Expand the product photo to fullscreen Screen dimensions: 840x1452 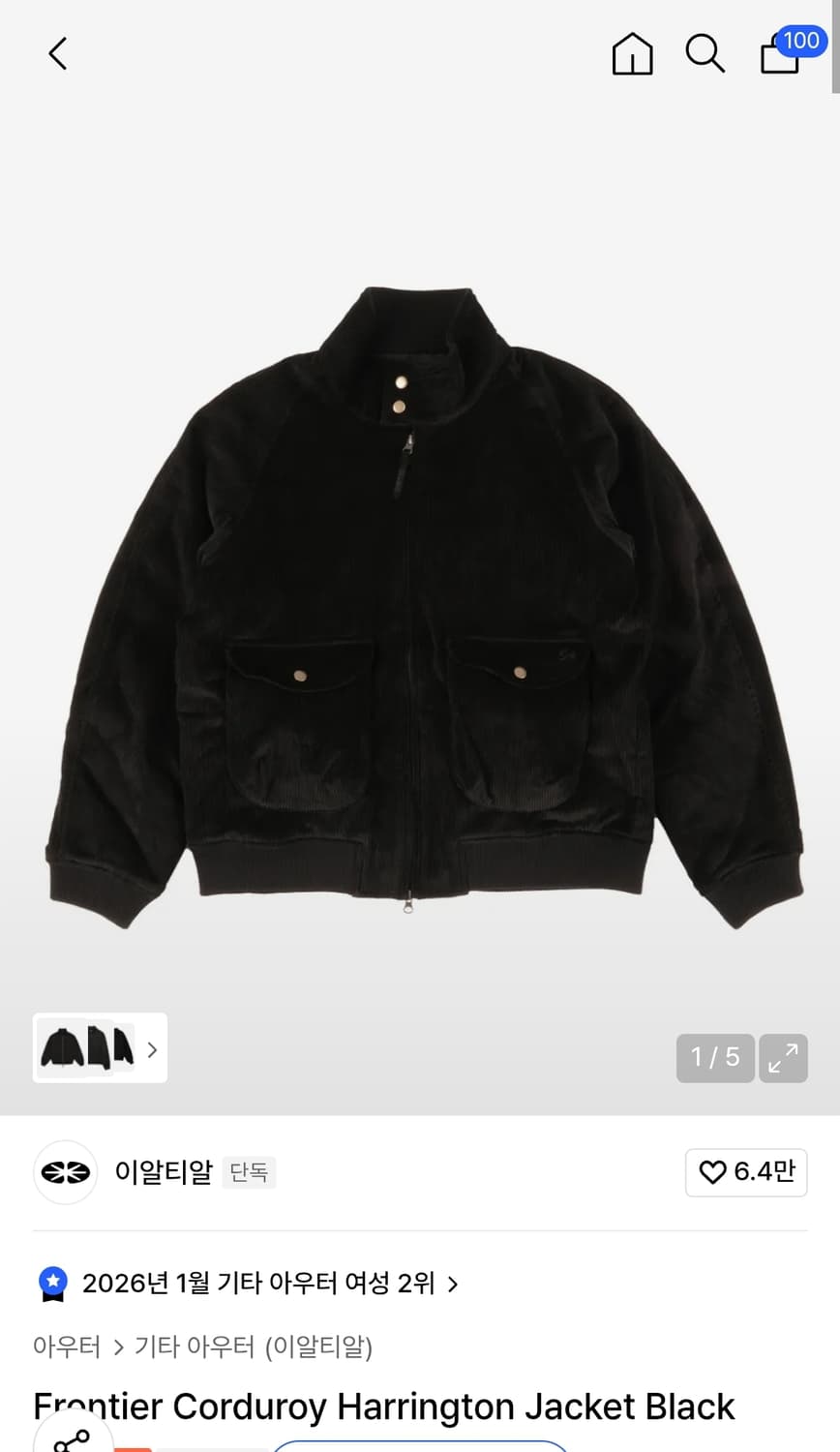point(783,1058)
